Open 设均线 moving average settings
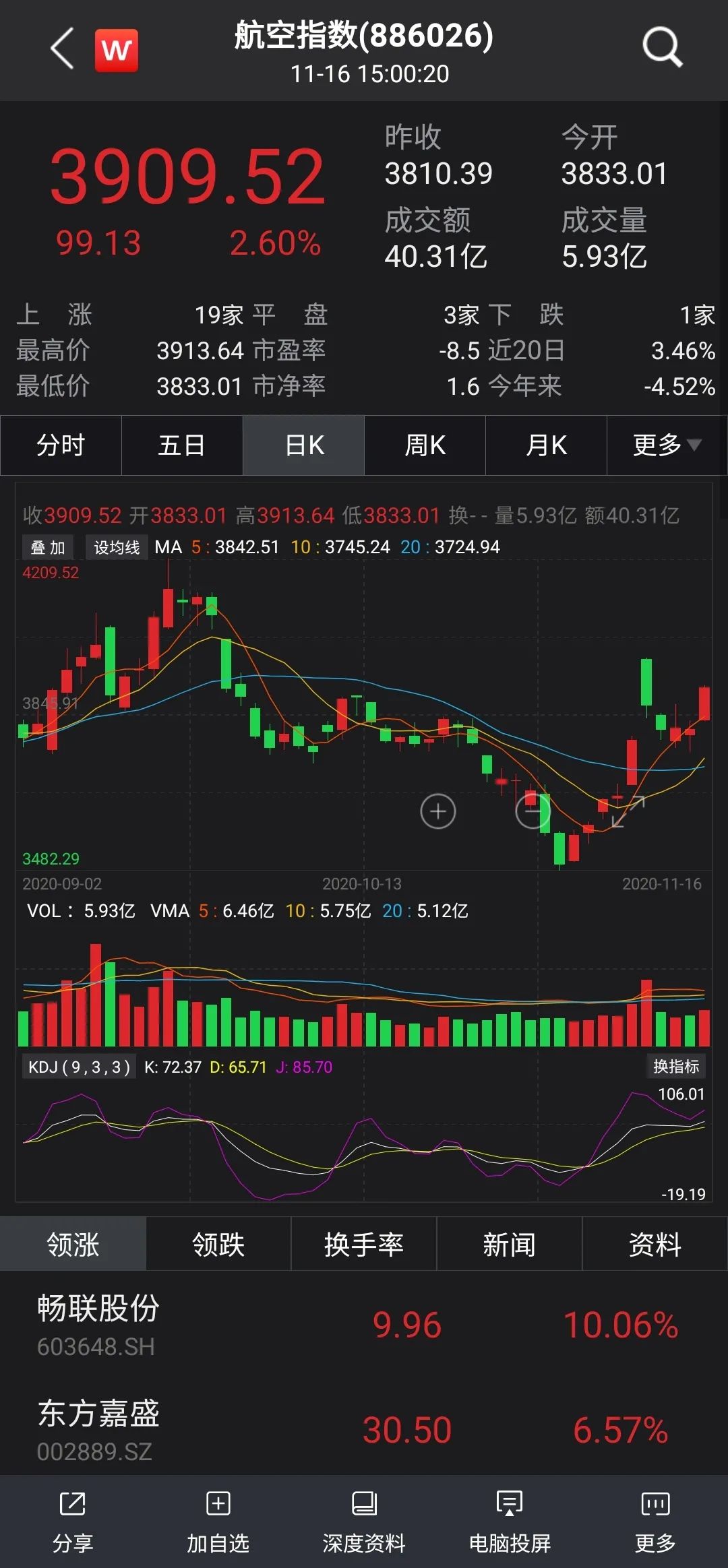 pyautogui.click(x=117, y=547)
